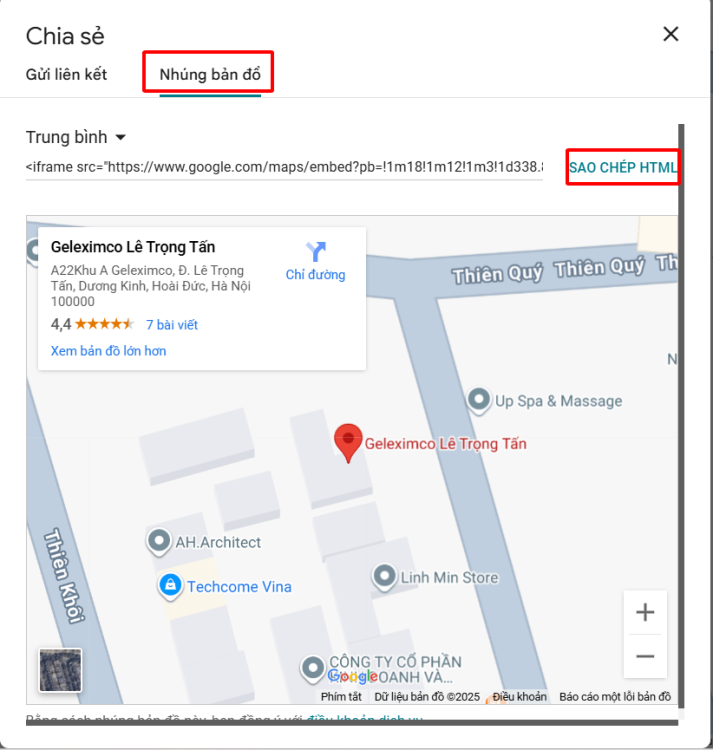Tap SAO CHÉP HTML to copy code
Image resolution: width=713 pixels, height=750 pixels.
(623, 167)
